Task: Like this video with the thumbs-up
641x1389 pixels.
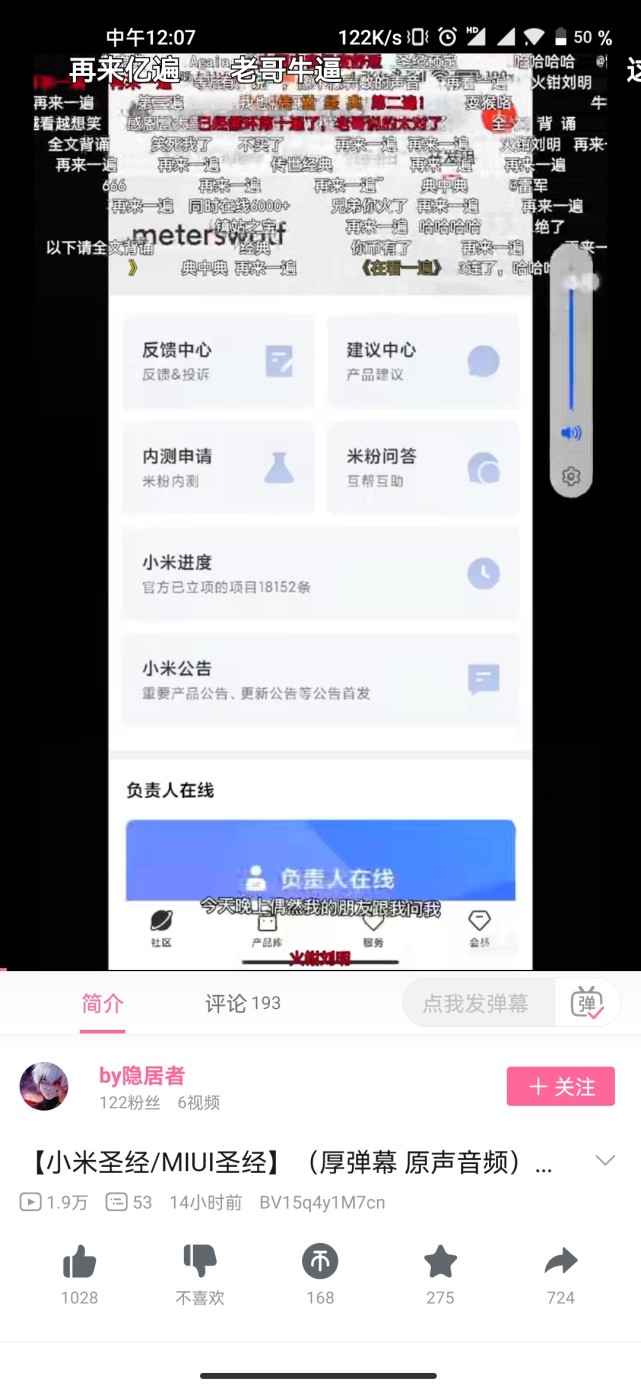Action: 79,1263
